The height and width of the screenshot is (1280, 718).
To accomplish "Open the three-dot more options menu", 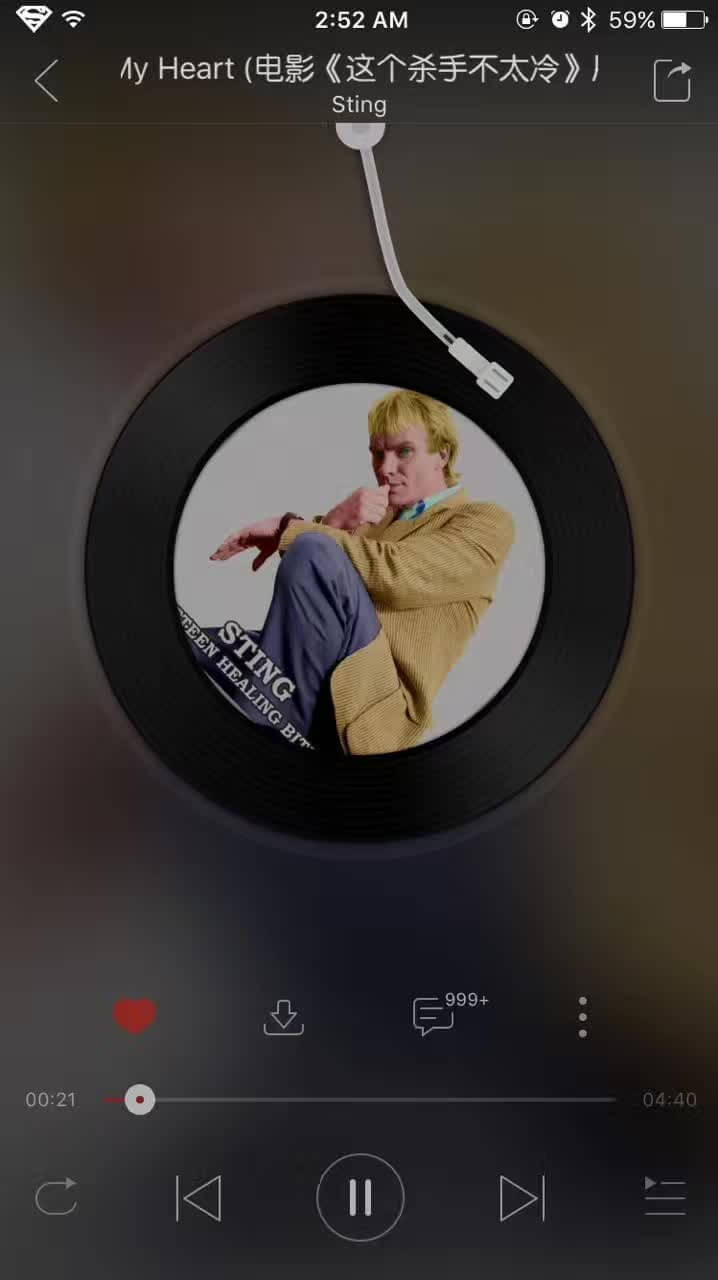I will (582, 1016).
